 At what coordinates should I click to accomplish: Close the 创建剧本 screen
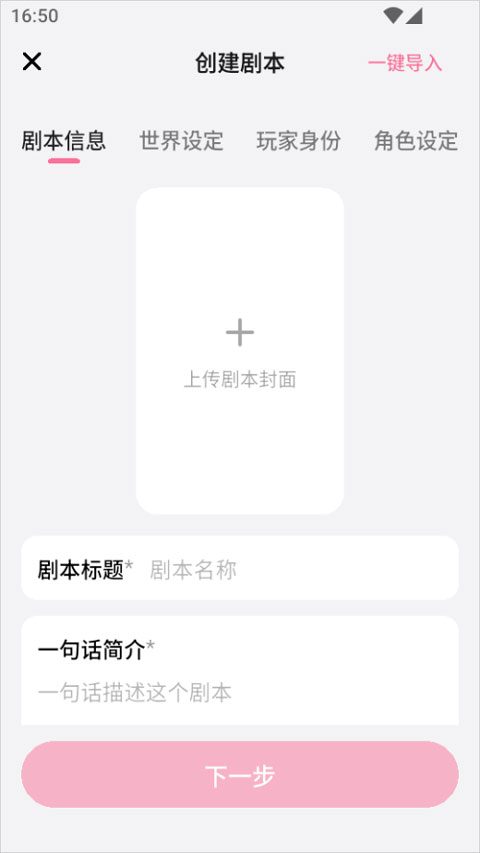(32, 62)
